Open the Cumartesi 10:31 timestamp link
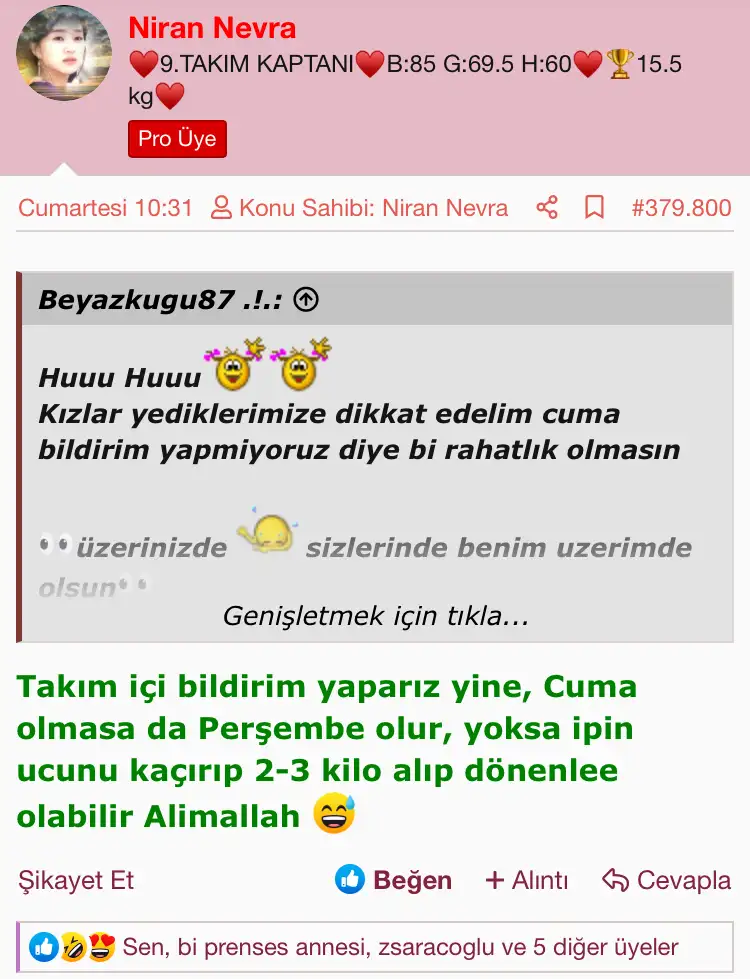This screenshot has width=750, height=979. pyautogui.click(x=105, y=208)
